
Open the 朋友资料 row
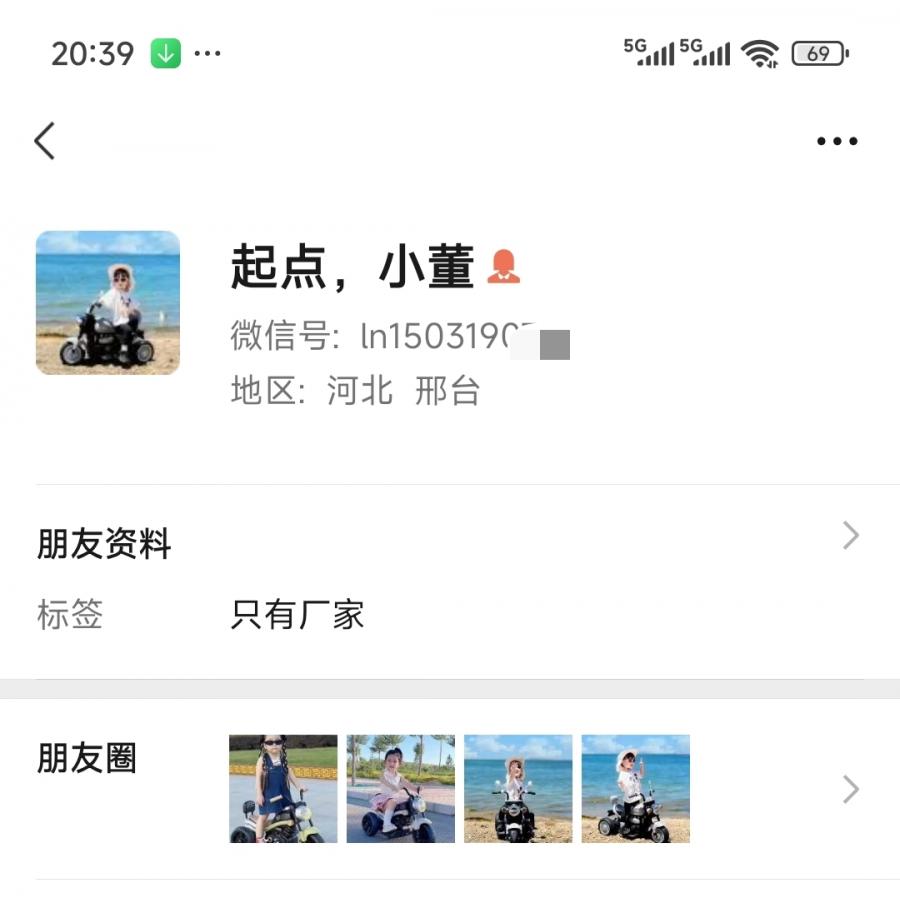[x=450, y=543]
